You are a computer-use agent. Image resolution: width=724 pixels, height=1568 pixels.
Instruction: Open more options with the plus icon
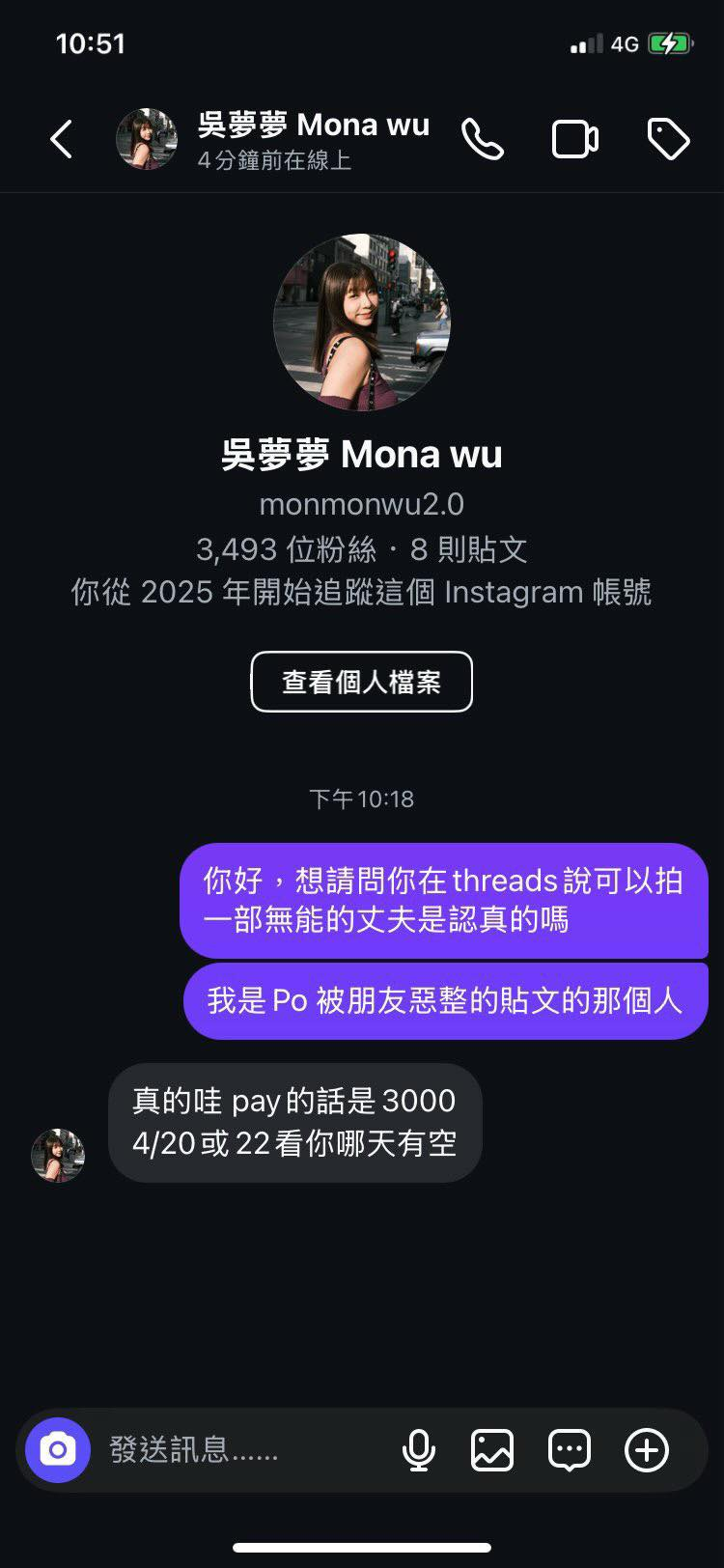(x=647, y=1449)
